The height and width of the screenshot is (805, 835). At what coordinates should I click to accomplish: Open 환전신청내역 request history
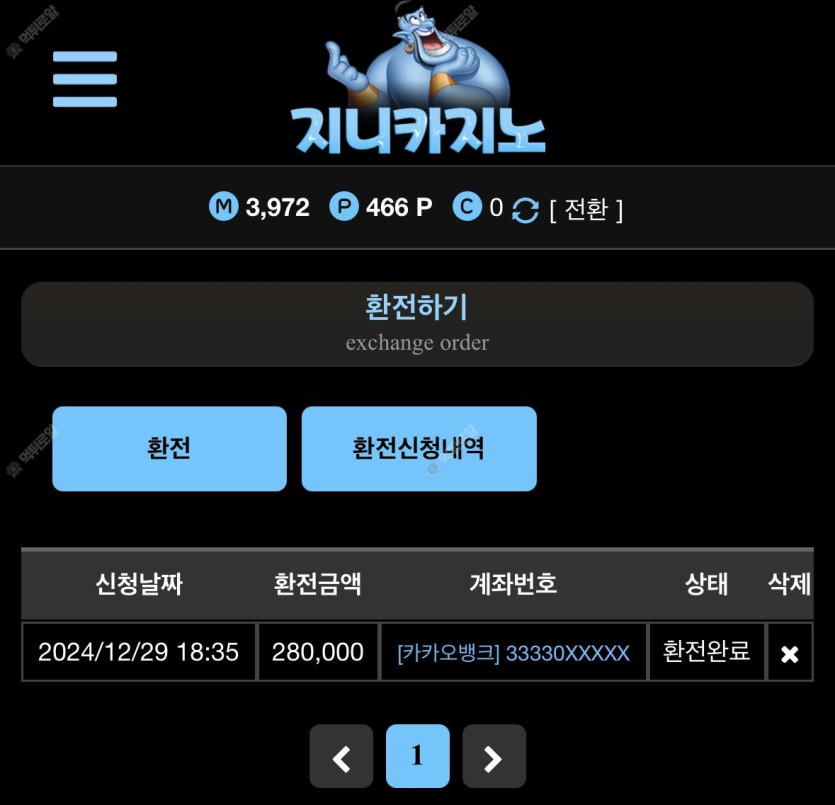click(x=419, y=448)
